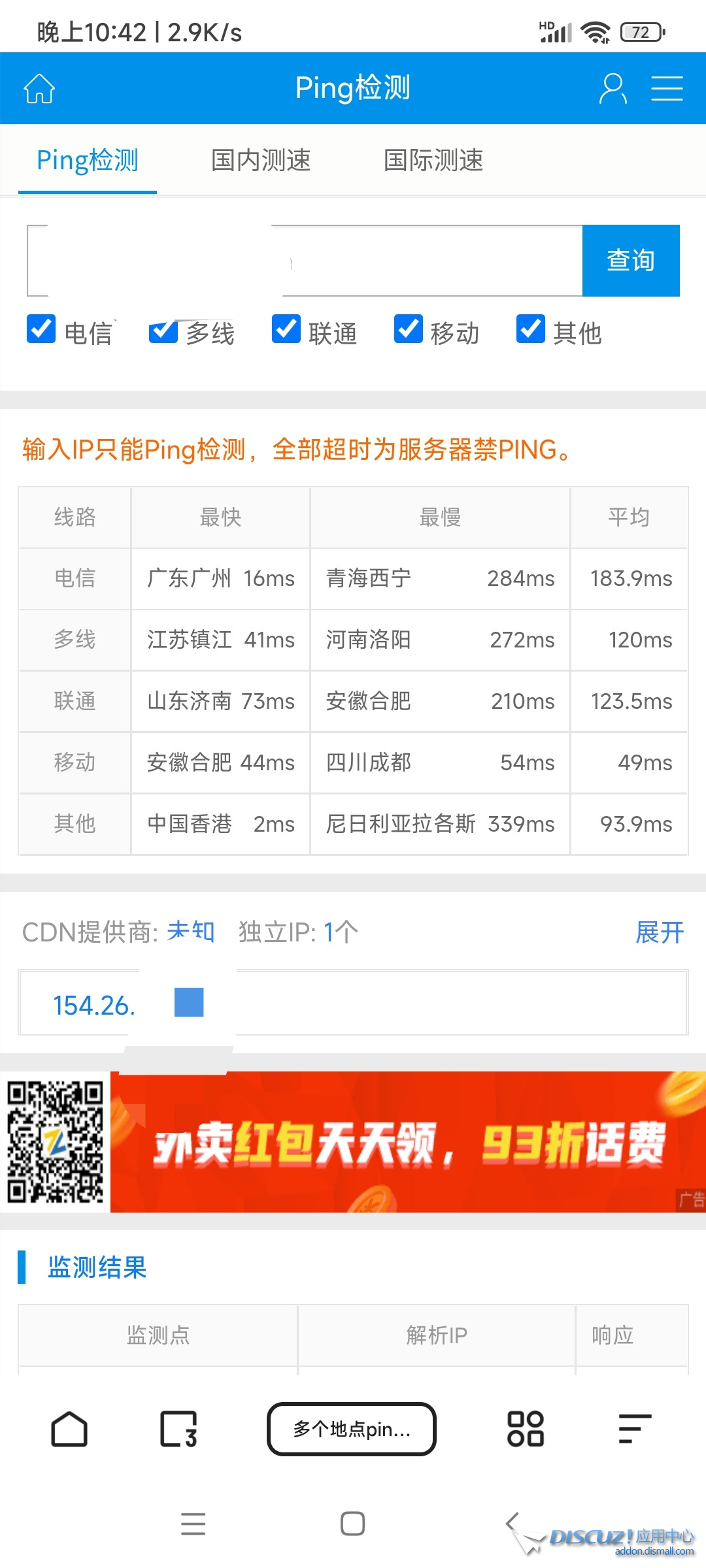Focus the domain input field
Screen dimensions: 706x1568
[x=304, y=261]
